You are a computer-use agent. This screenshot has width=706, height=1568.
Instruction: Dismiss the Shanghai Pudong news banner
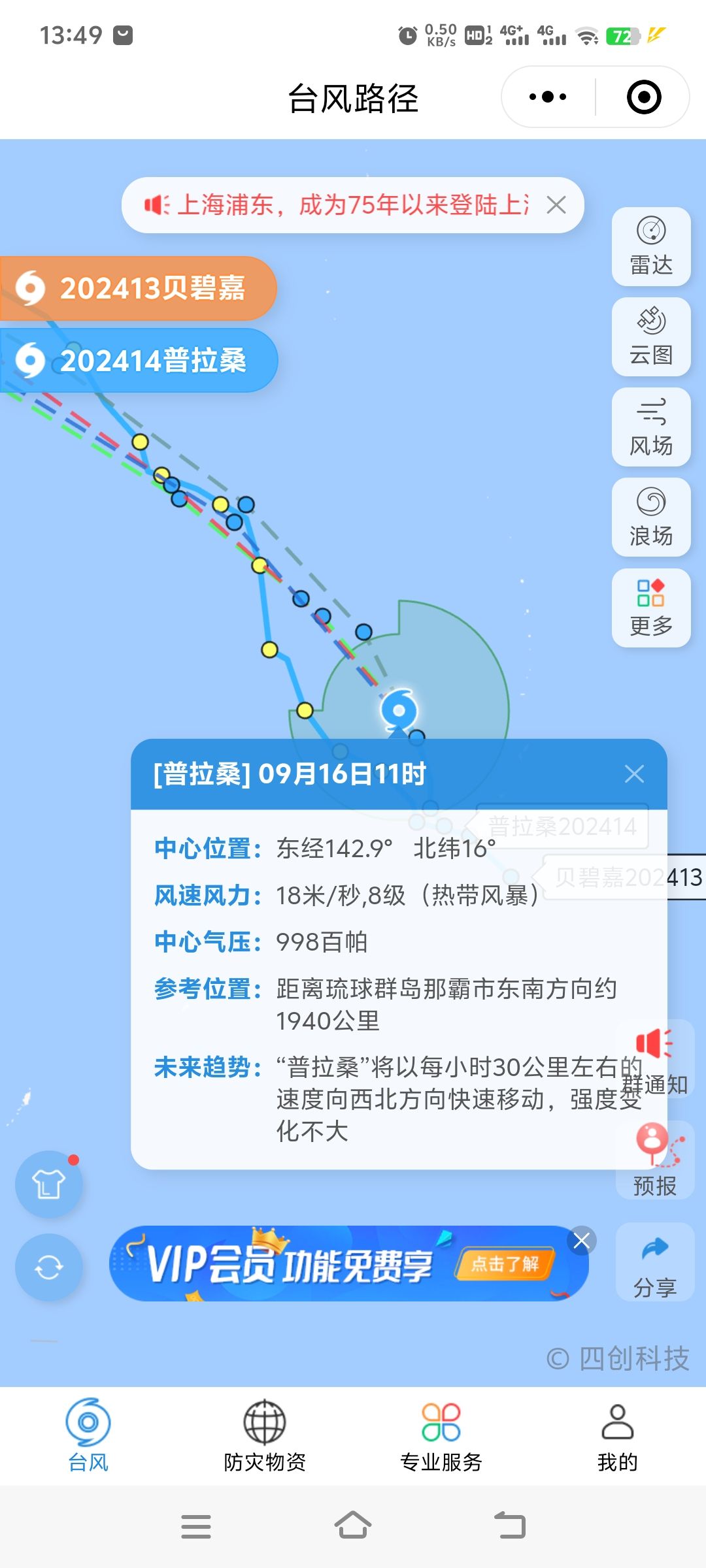tap(556, 205)
